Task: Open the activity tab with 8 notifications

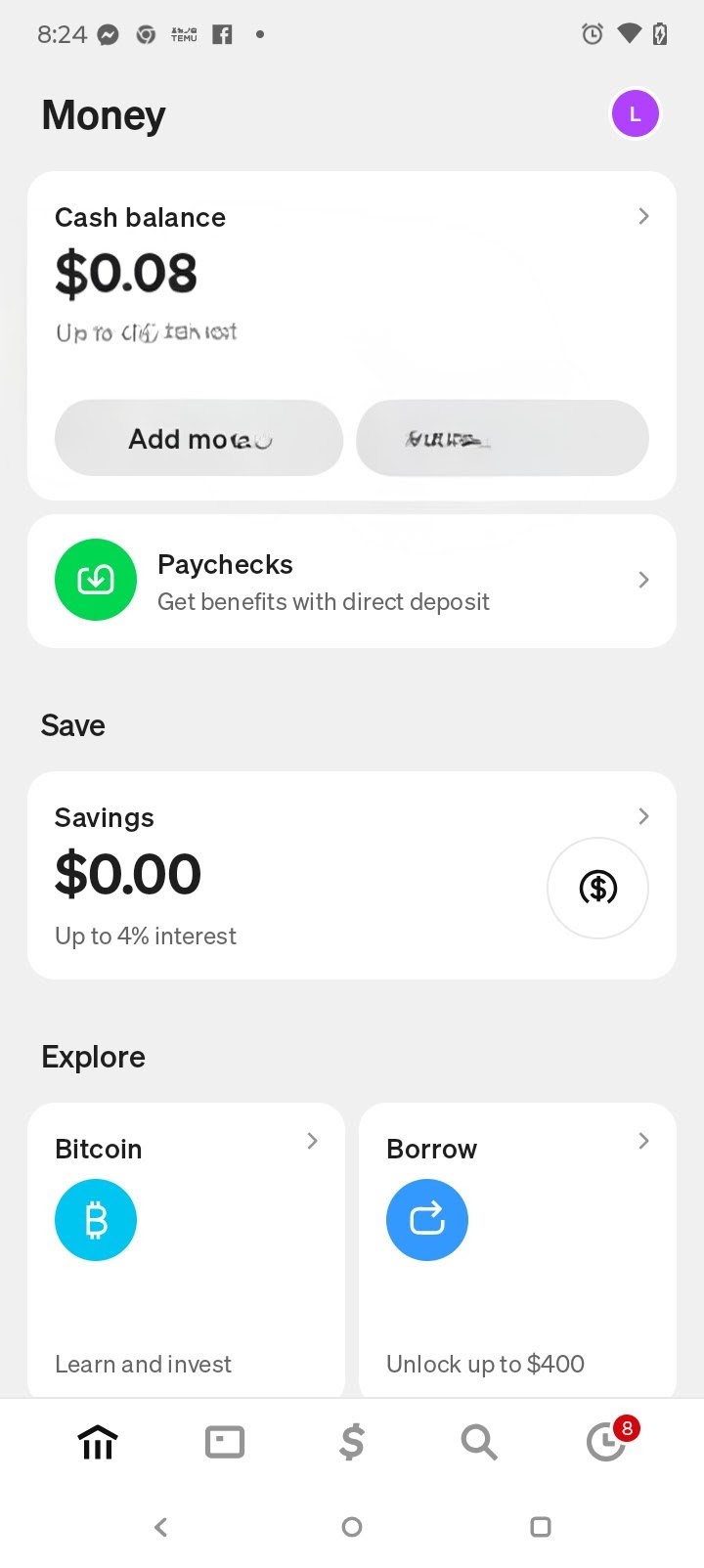Action: tap(606, 1442)
